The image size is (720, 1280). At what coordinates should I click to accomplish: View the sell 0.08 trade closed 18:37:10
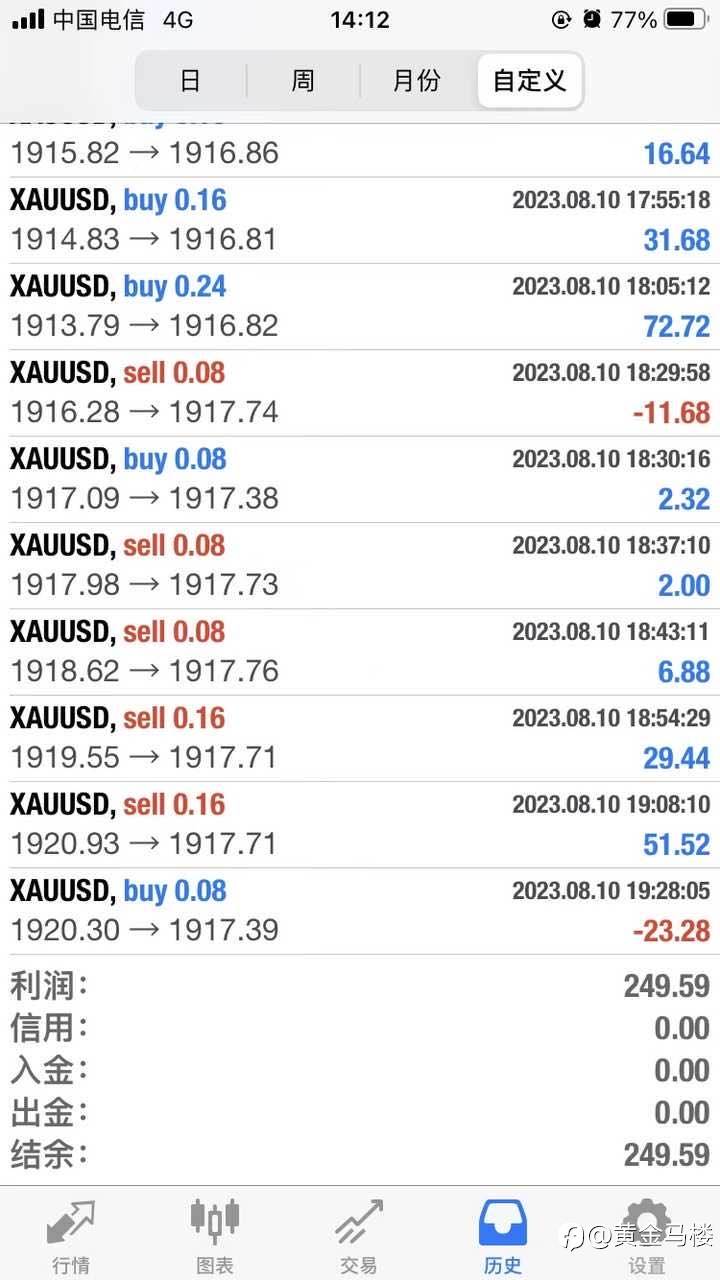coord(360,566)
